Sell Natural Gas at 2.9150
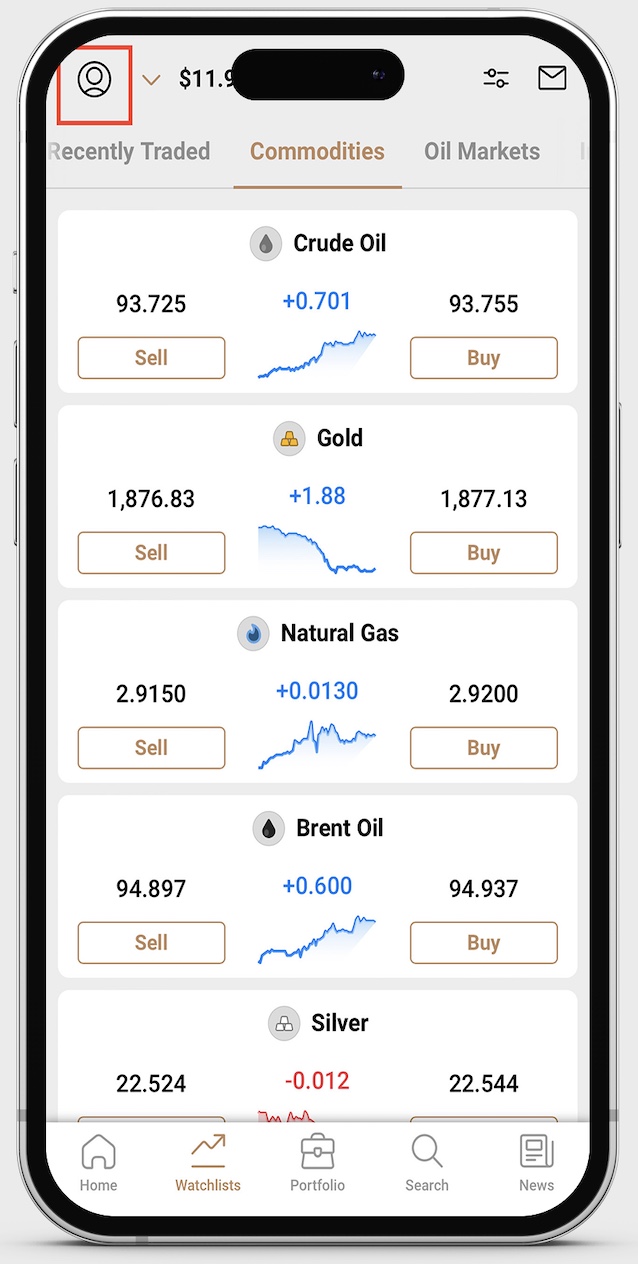The width and height of the screenshot is (638, 1264). point(151,747)
